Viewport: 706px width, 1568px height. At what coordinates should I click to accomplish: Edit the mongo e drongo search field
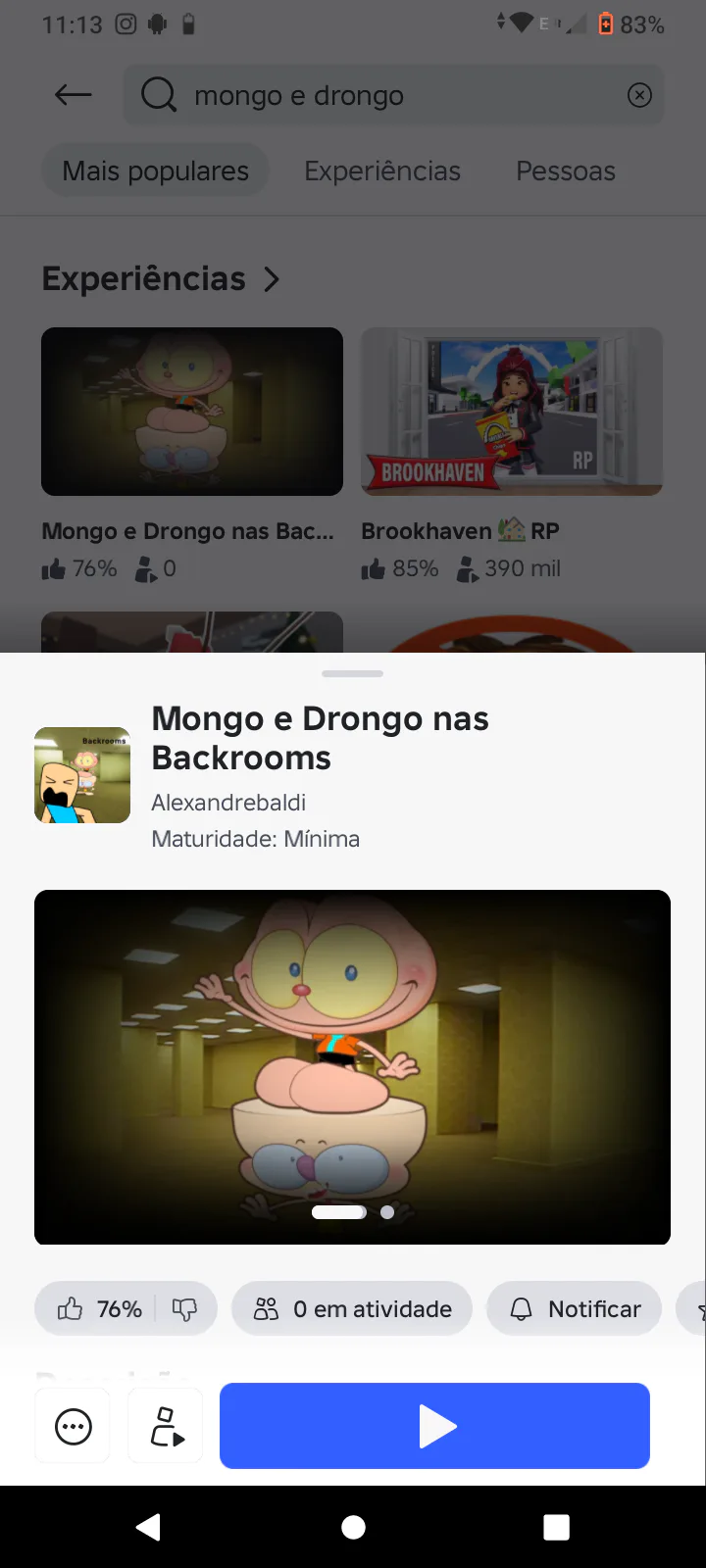tap(392, 95)
